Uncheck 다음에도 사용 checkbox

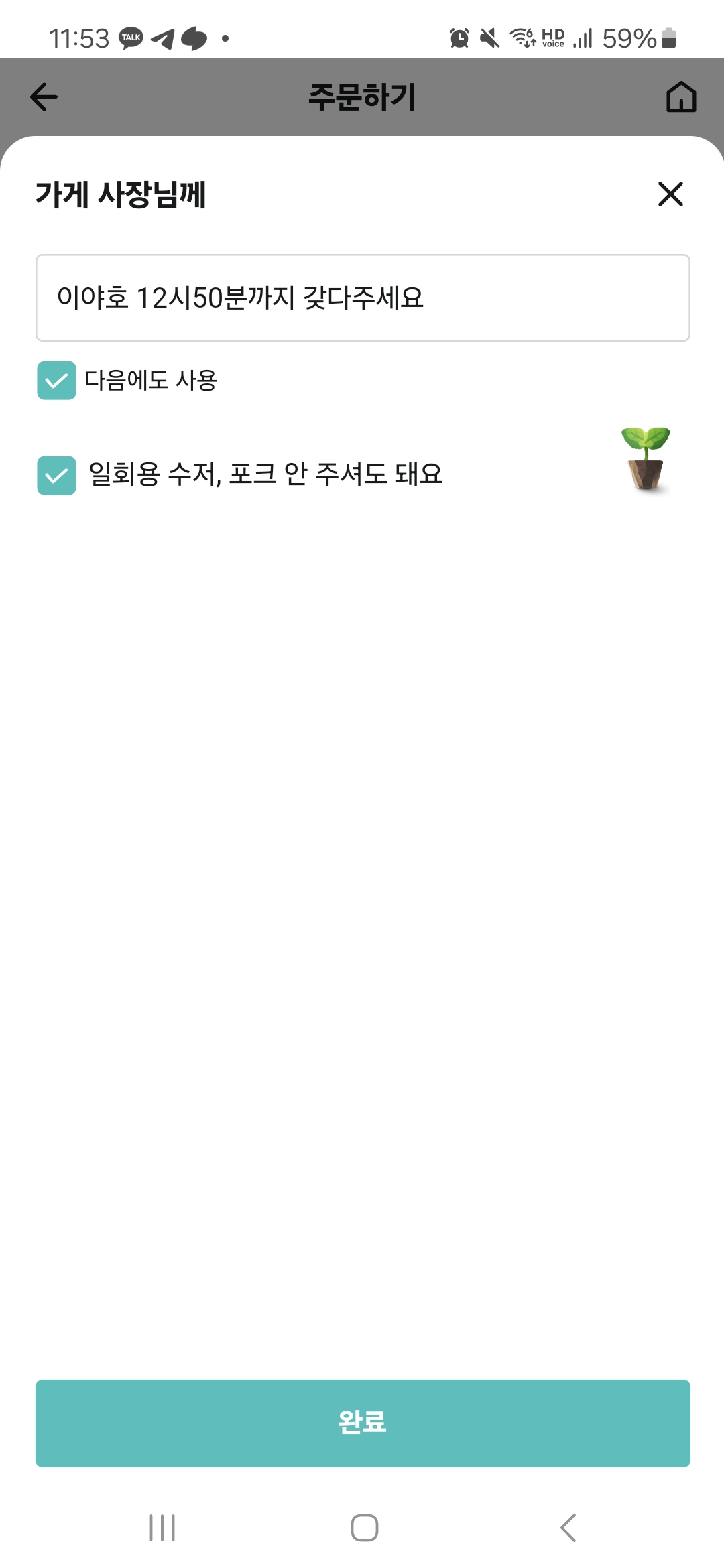(56, 381)
